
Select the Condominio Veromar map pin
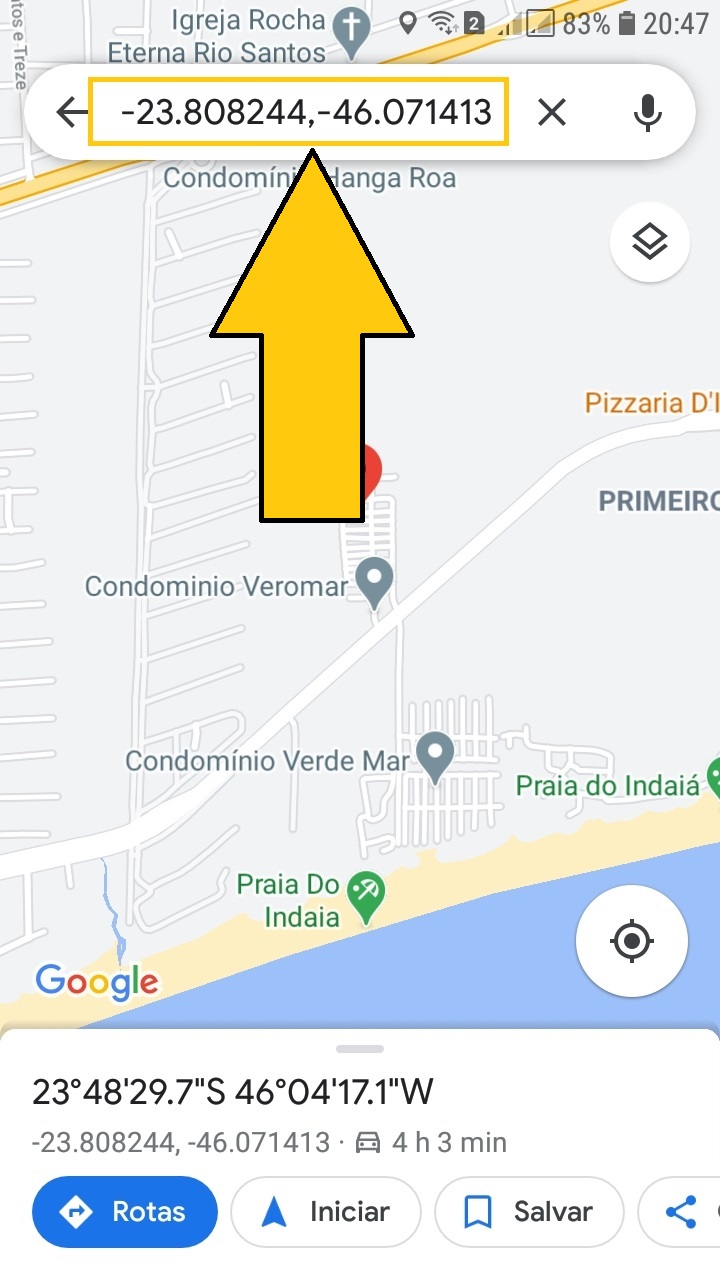[x=375, y=582]
